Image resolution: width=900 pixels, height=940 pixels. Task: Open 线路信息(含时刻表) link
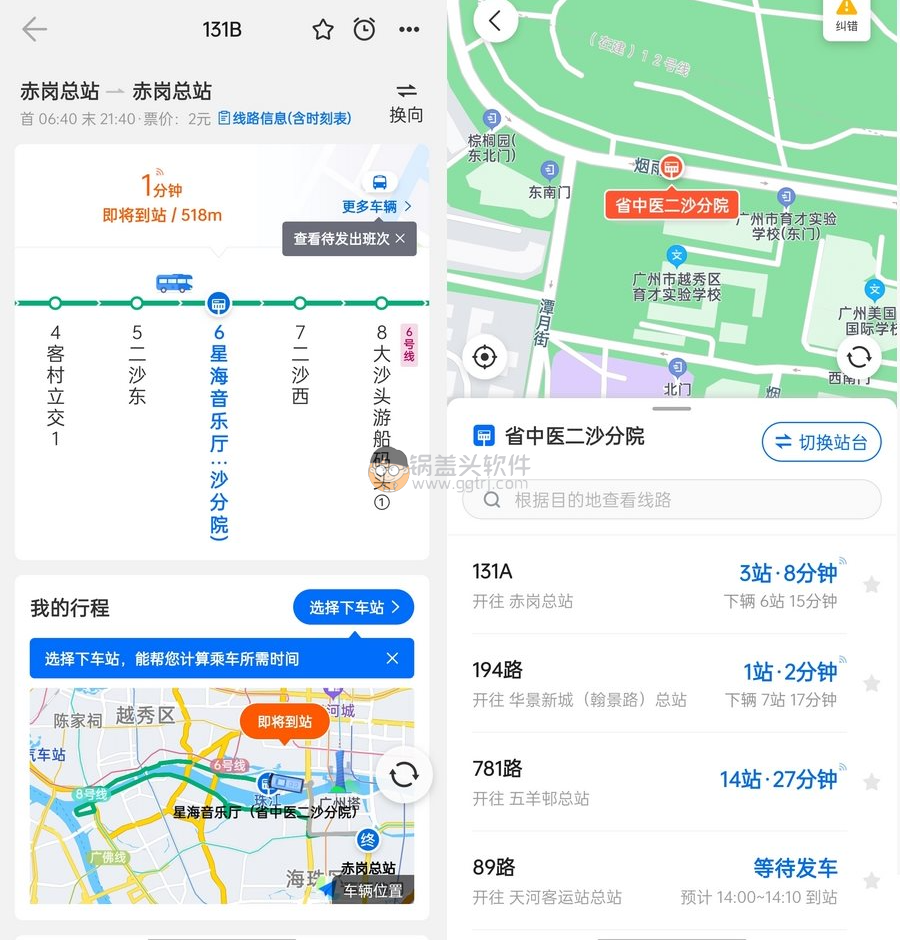coord(285,118)
